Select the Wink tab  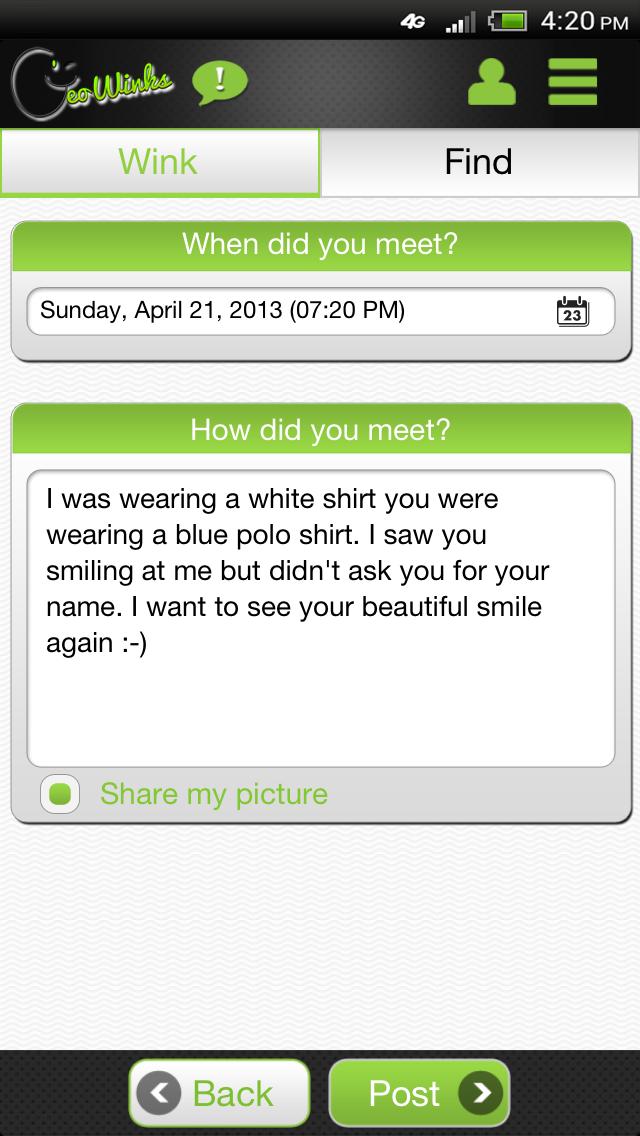159,162
